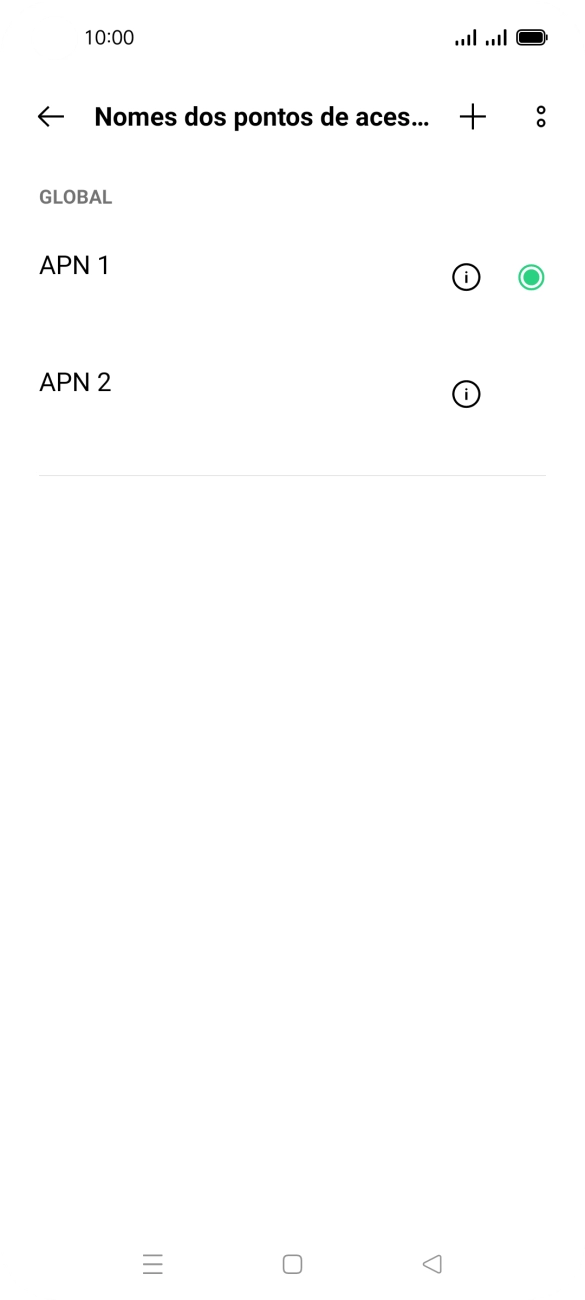
Task: Open the three-dot overflow menu
Action: (x=541, y=117)
